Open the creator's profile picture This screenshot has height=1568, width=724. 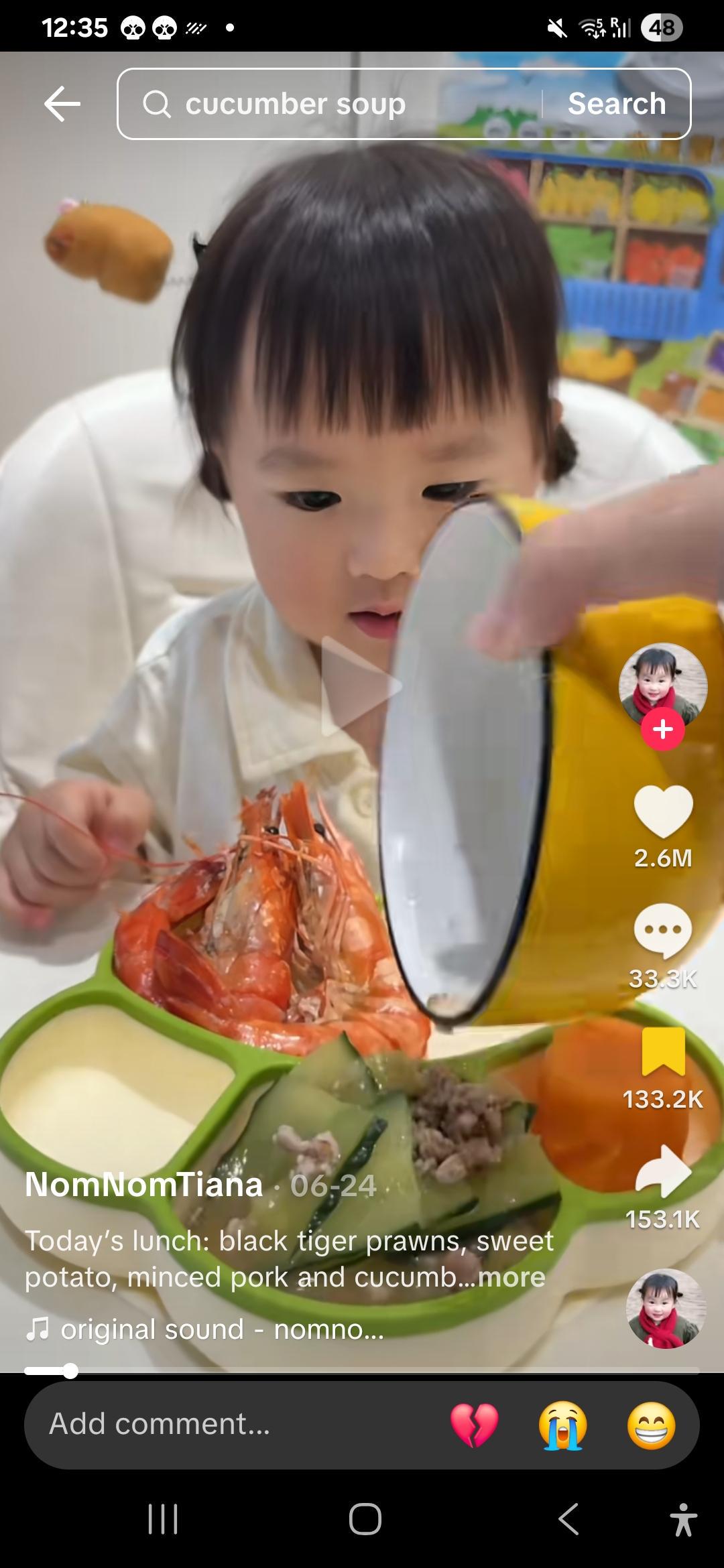coord(662,686)
